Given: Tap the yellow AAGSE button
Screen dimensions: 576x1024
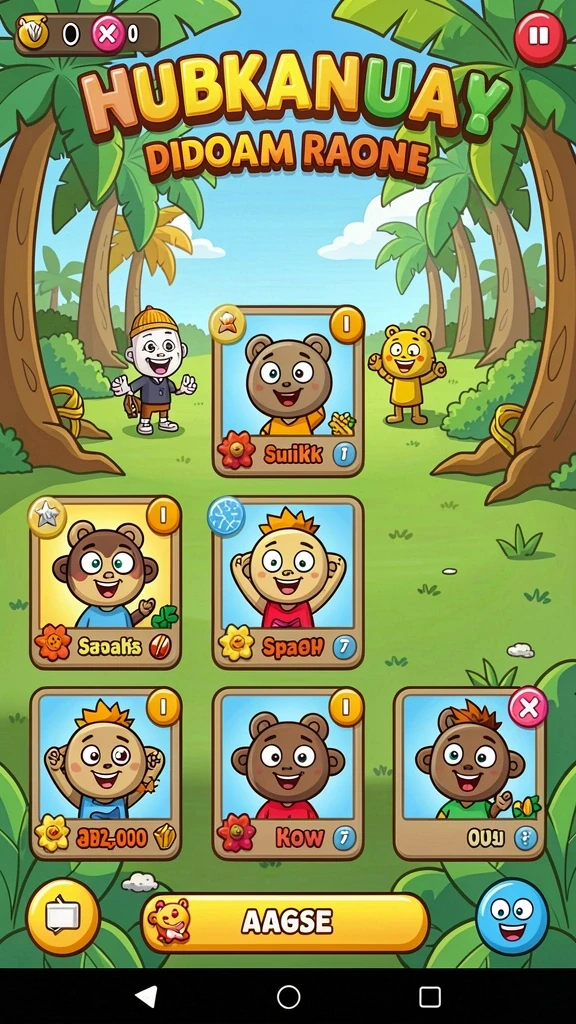Looking at the screenshot, I should [x=285, y=922].
